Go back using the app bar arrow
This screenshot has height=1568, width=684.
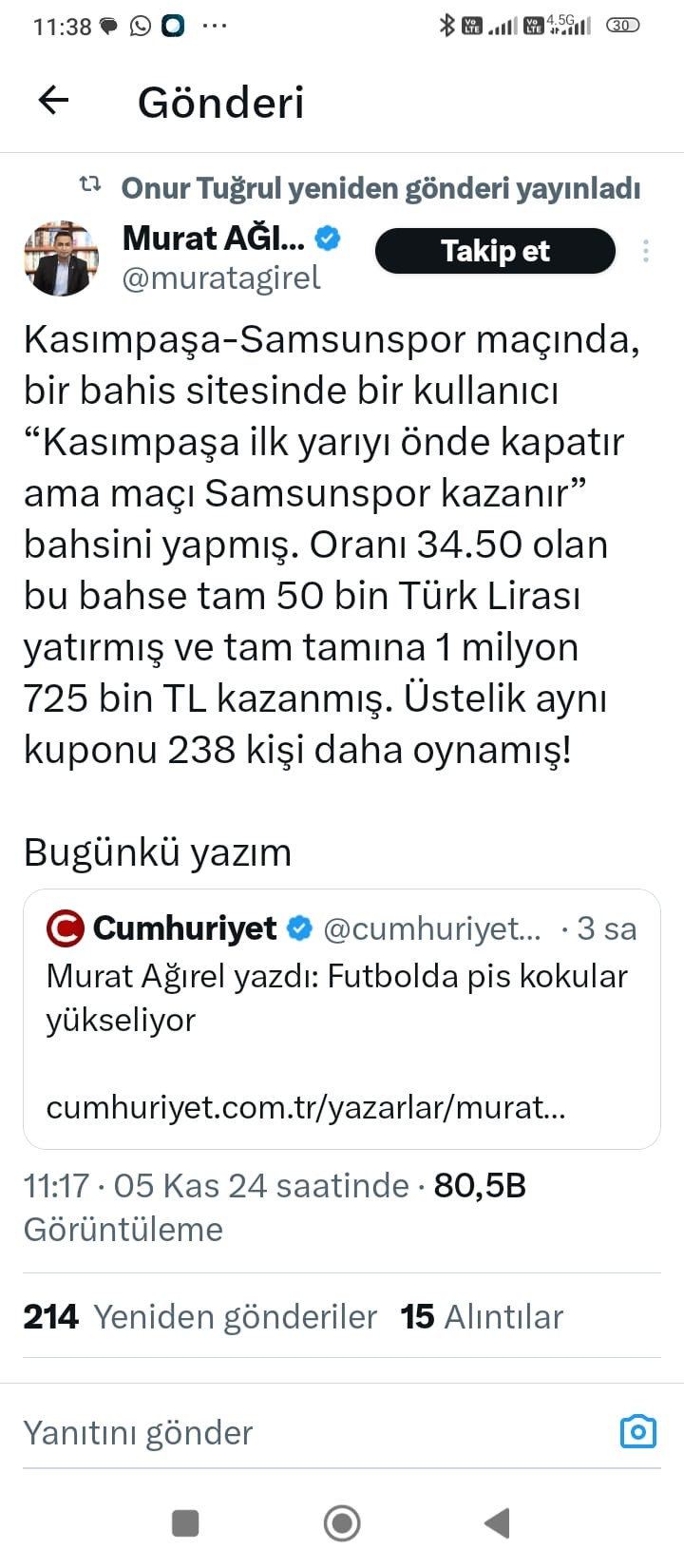point(54,101)
